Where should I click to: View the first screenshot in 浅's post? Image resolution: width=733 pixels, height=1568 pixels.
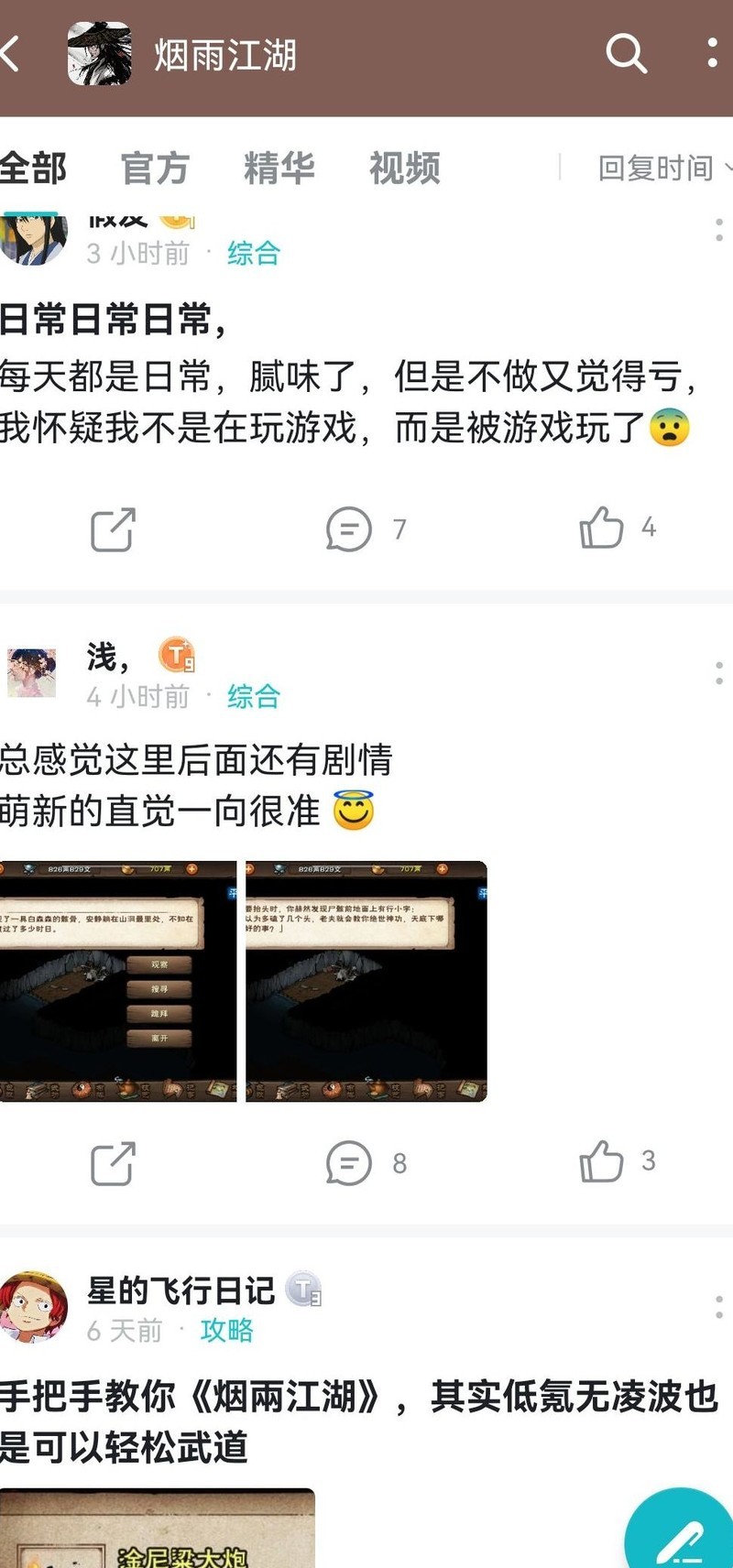click(x=118, y=981)
